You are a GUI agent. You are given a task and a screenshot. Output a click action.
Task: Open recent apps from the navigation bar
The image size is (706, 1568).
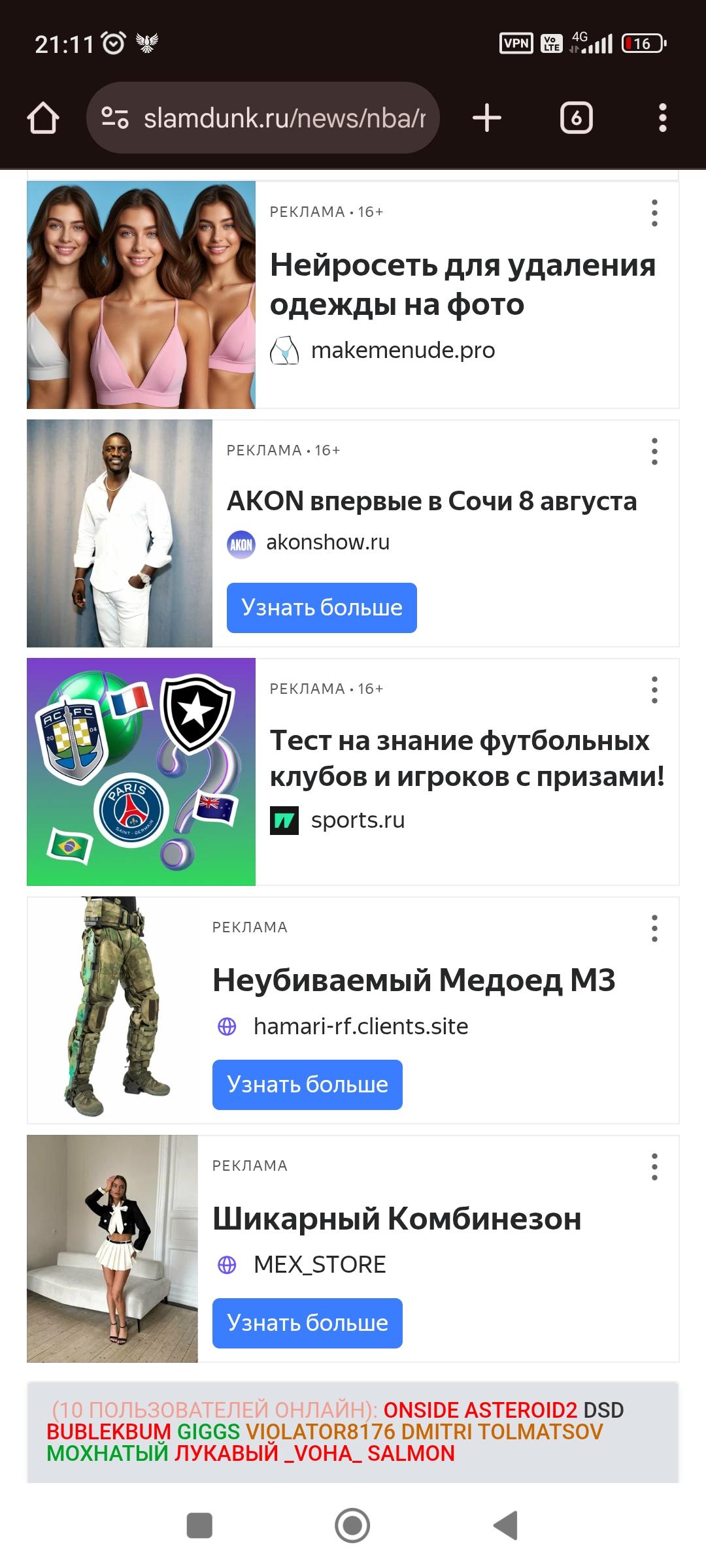[x=199, y=1526]
